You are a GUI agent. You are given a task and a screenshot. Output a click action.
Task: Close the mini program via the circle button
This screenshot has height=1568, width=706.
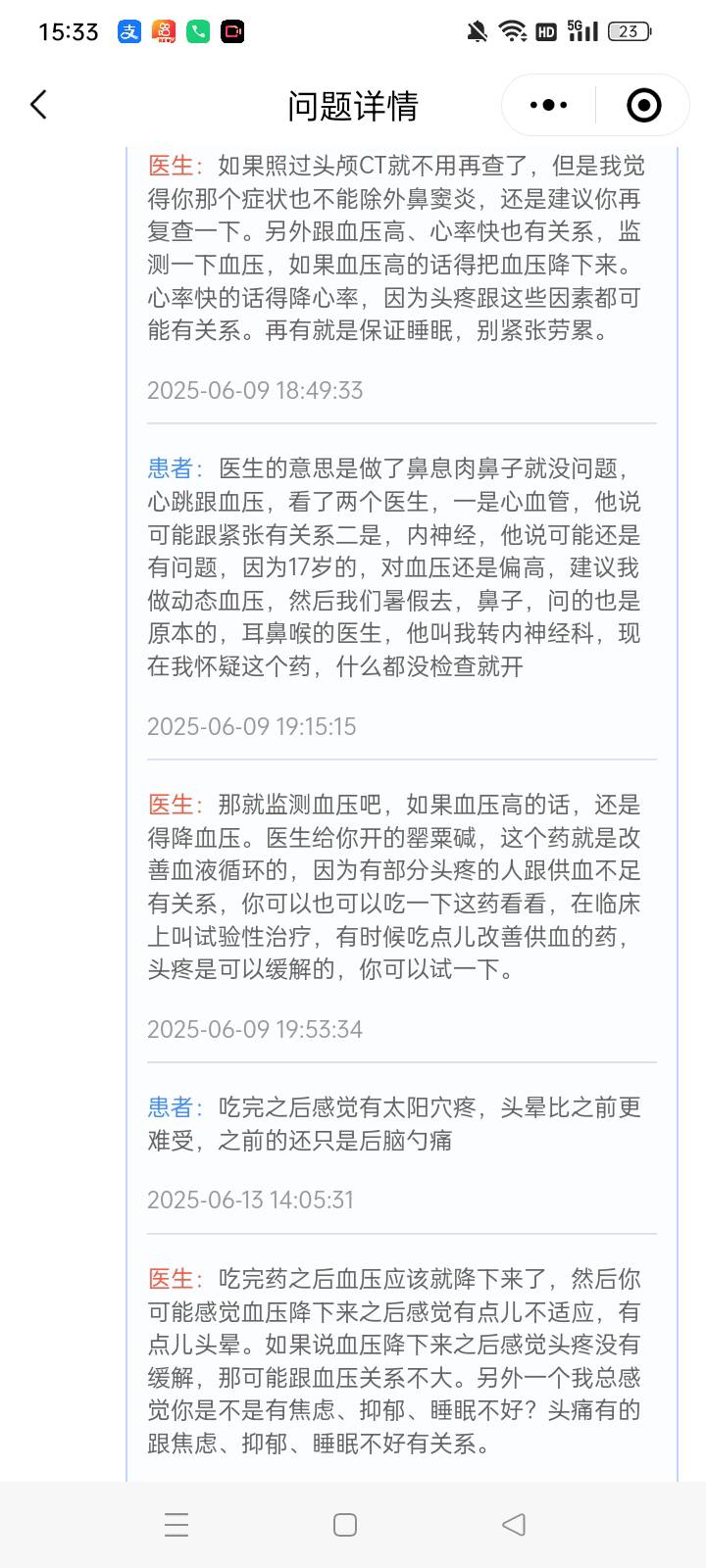pyautogui.click(x=643, y=105)
